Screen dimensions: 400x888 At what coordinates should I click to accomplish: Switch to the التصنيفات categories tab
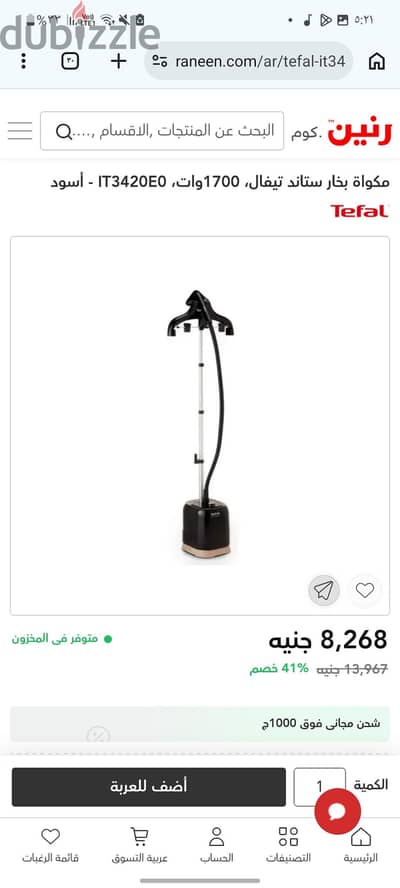tap(288, 845)
